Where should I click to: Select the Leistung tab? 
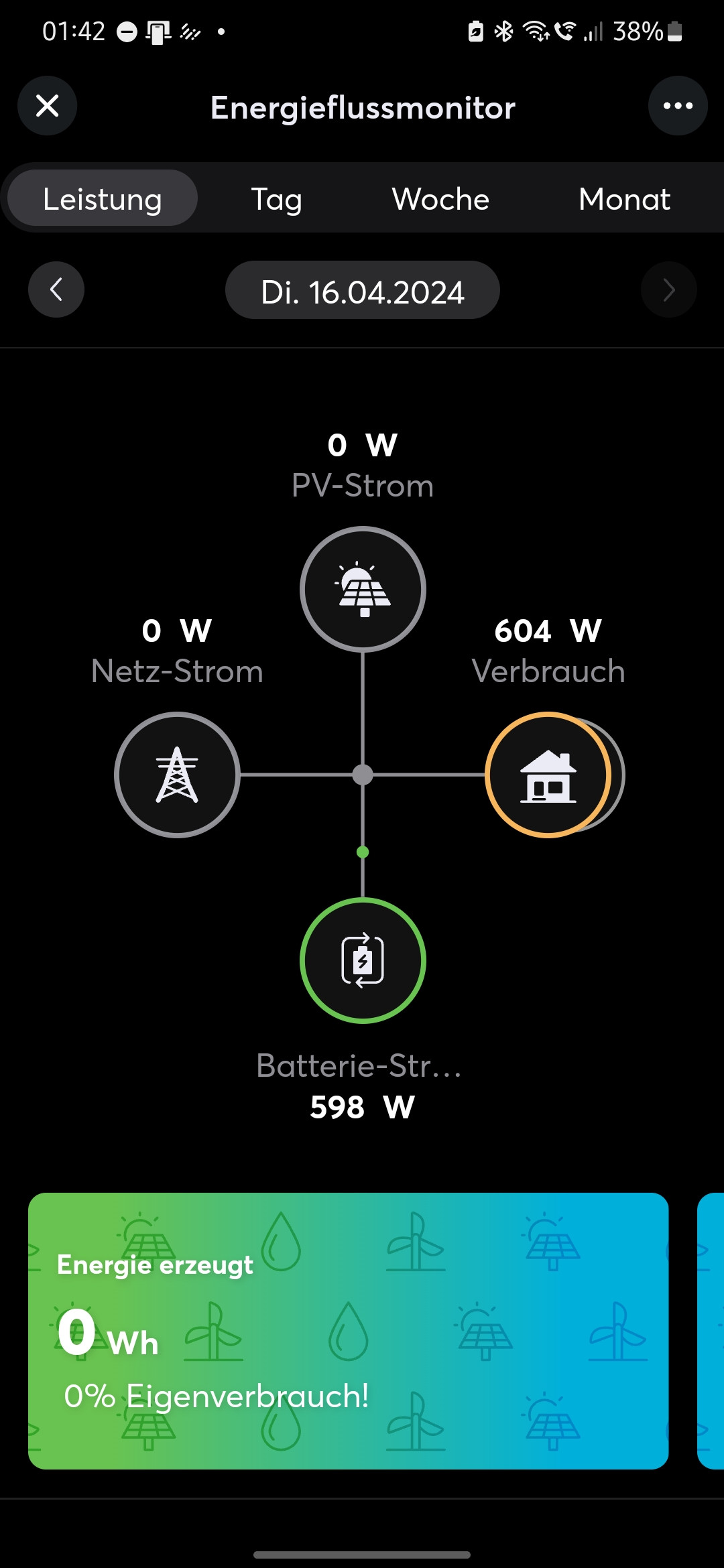pyautogui.click(x=103, y=199)
